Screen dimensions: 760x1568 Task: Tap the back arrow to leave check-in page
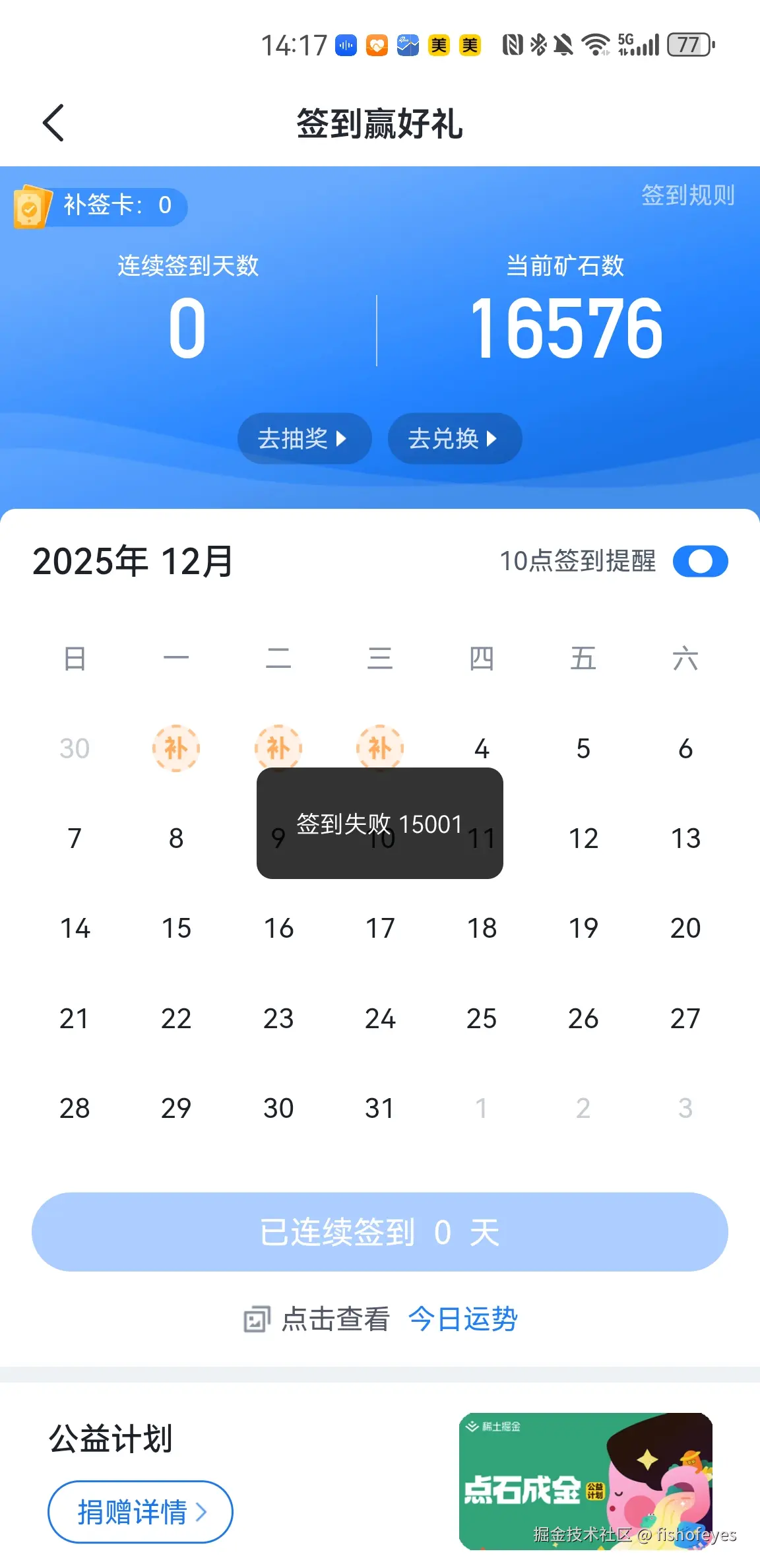[53, 123]
